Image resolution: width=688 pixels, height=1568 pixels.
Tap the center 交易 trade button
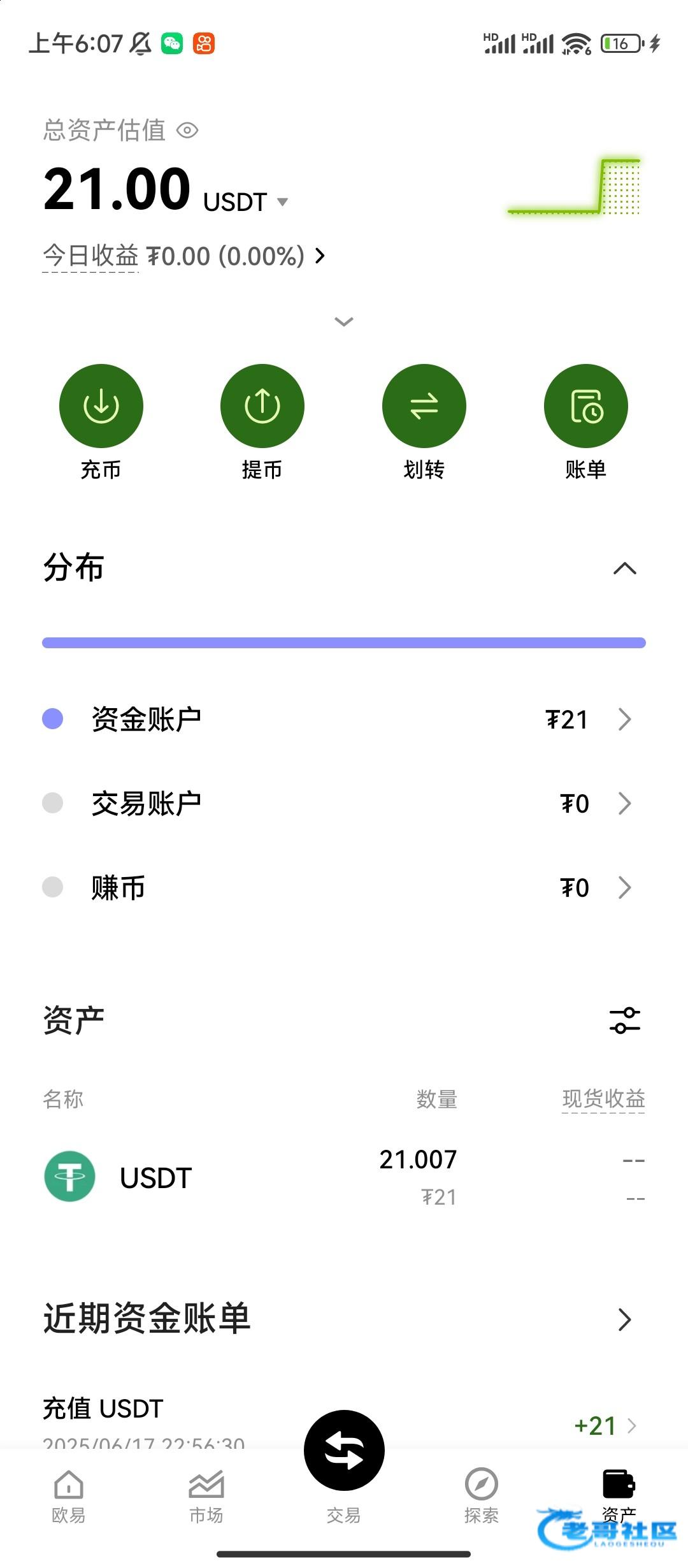coord(344,1450)
